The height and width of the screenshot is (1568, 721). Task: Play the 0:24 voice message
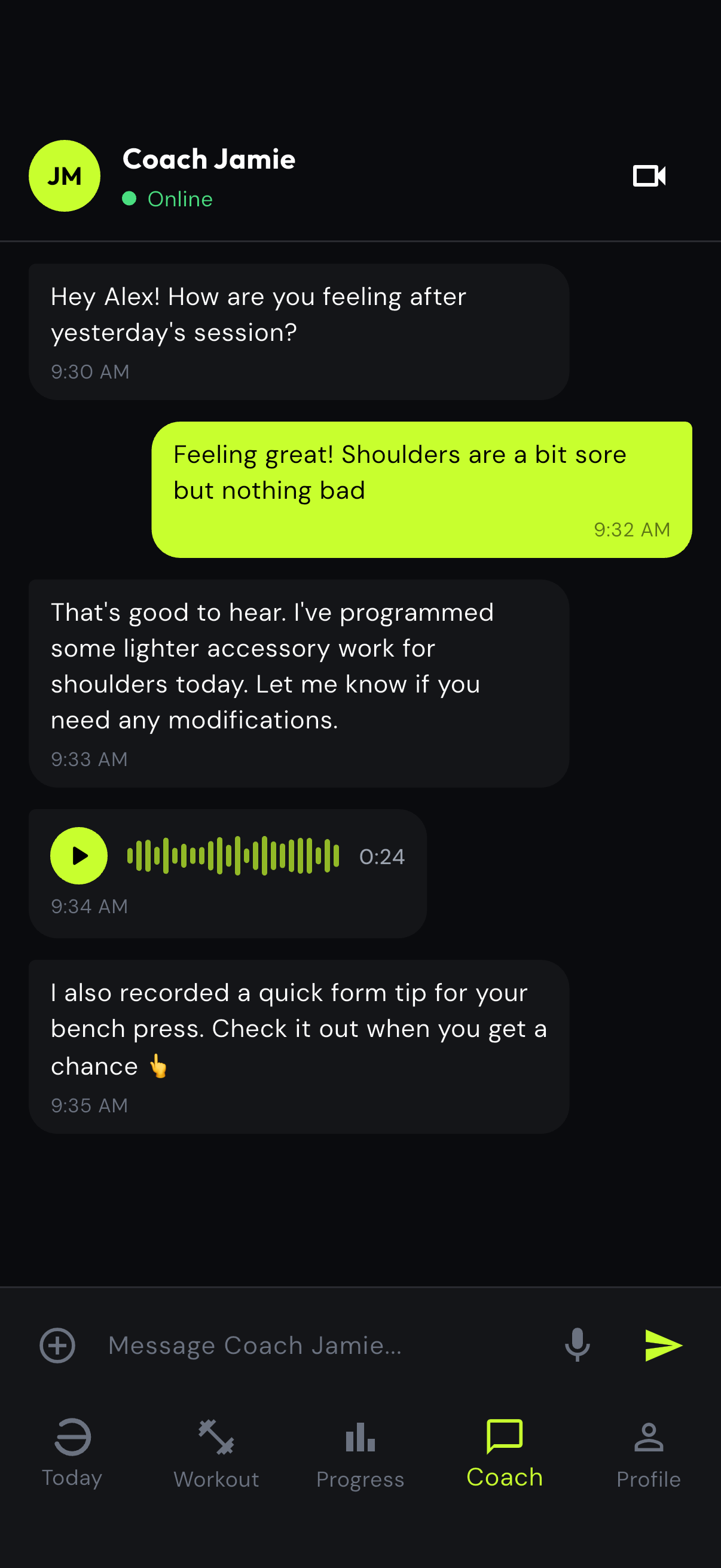79,855
